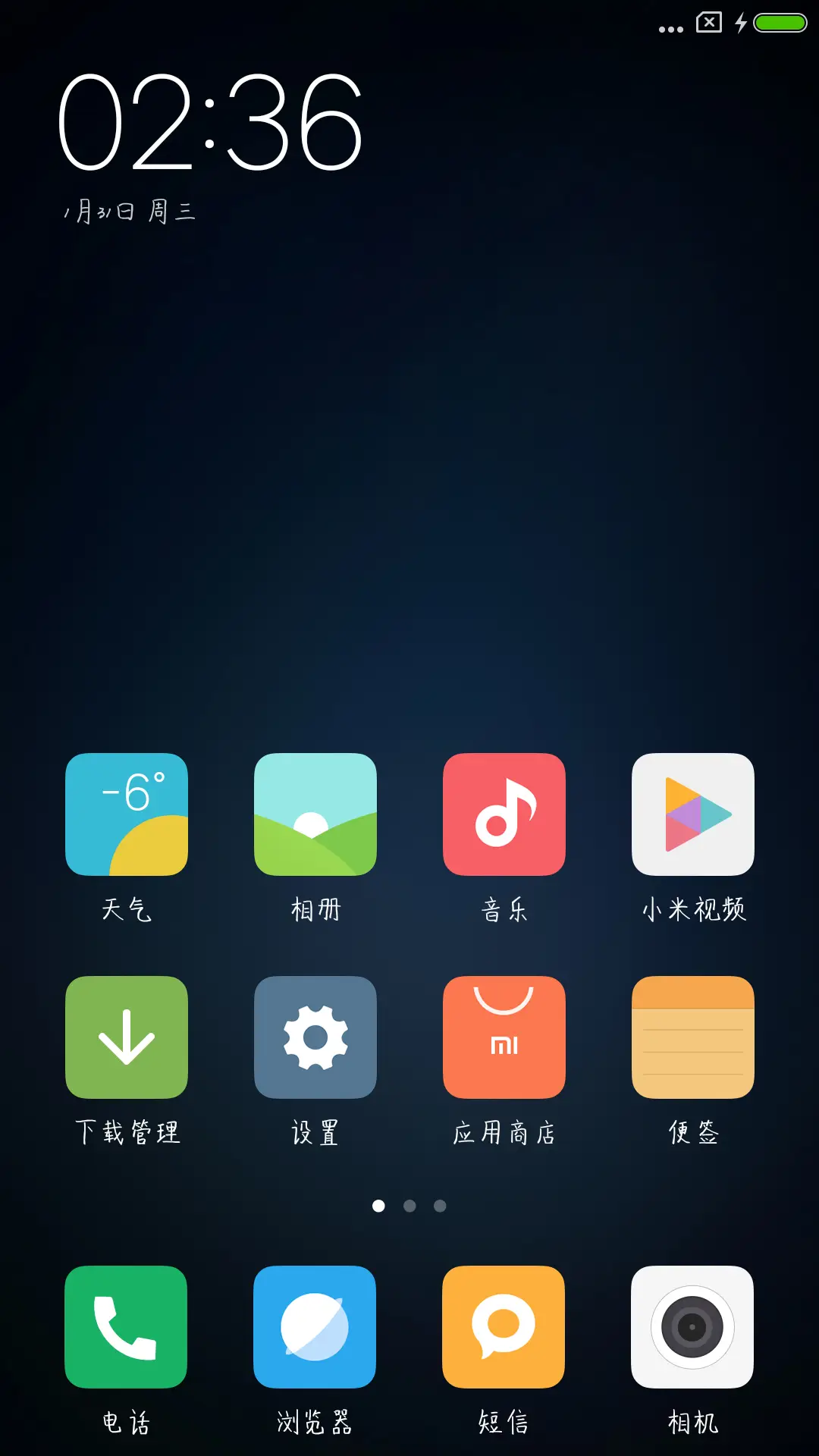Tap the SIM error icon in status bar
819x1456 pixels.
(708, 23)
